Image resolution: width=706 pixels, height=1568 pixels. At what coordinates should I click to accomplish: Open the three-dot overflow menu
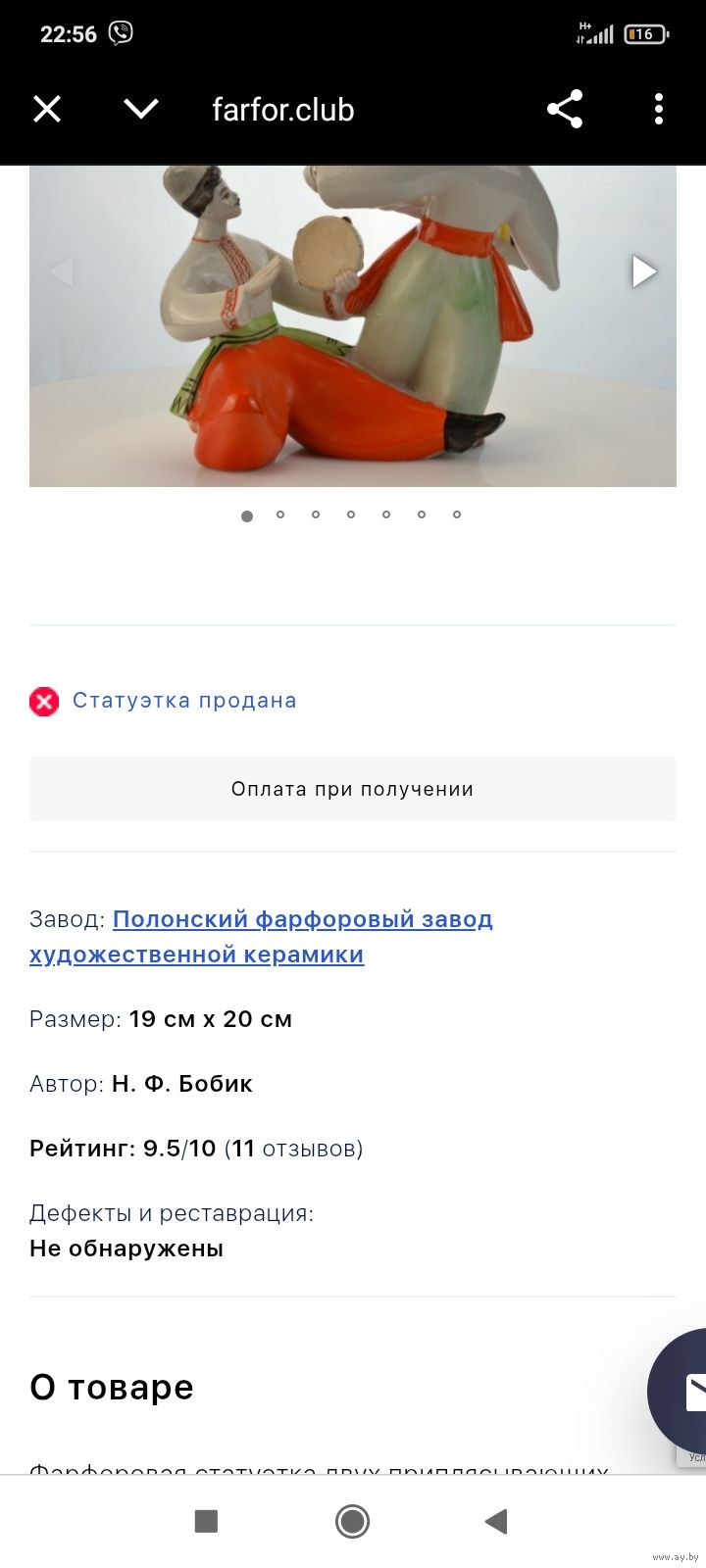pos(659,109)
